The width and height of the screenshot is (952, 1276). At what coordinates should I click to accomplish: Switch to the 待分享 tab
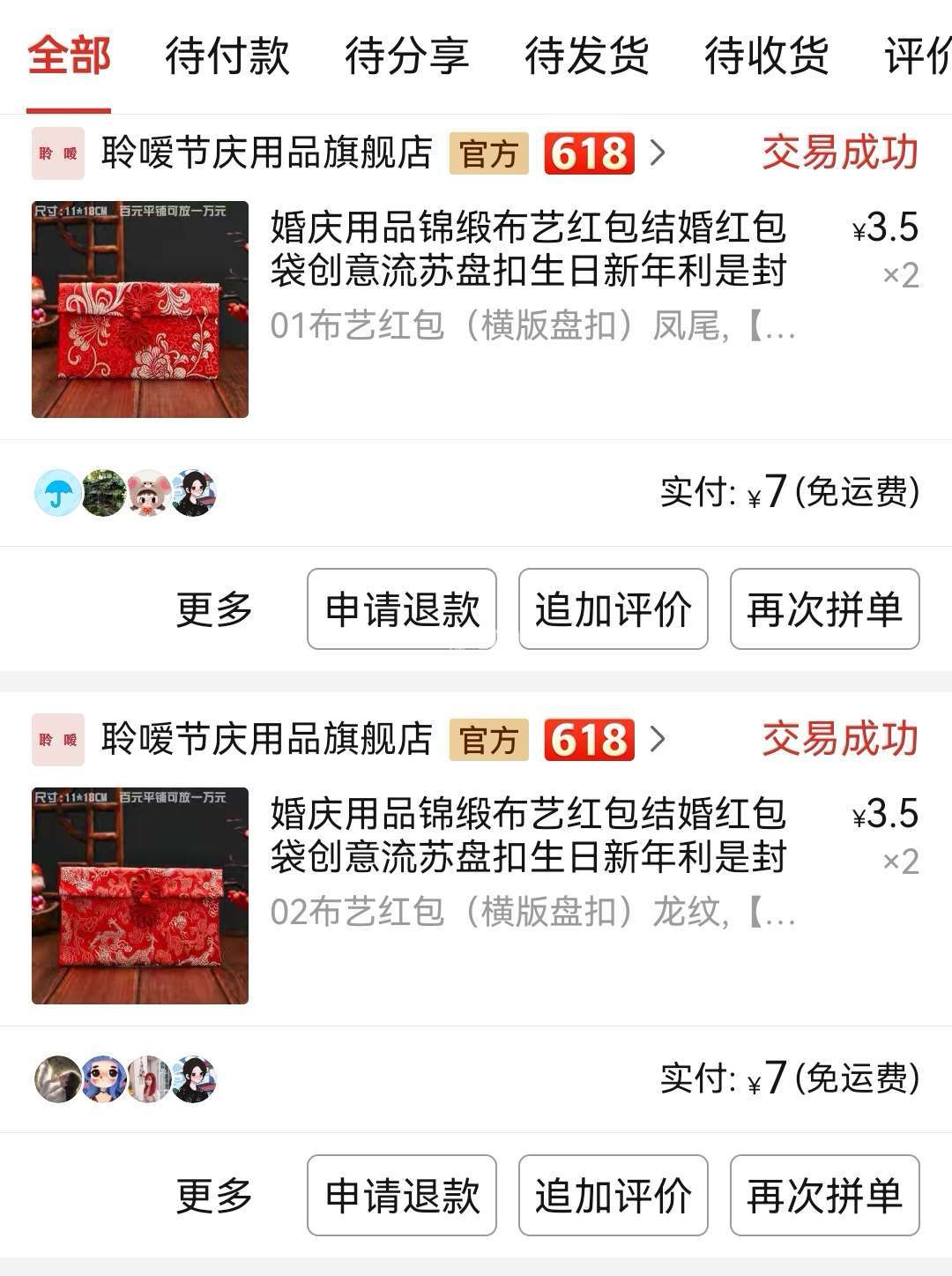(406, 56)
